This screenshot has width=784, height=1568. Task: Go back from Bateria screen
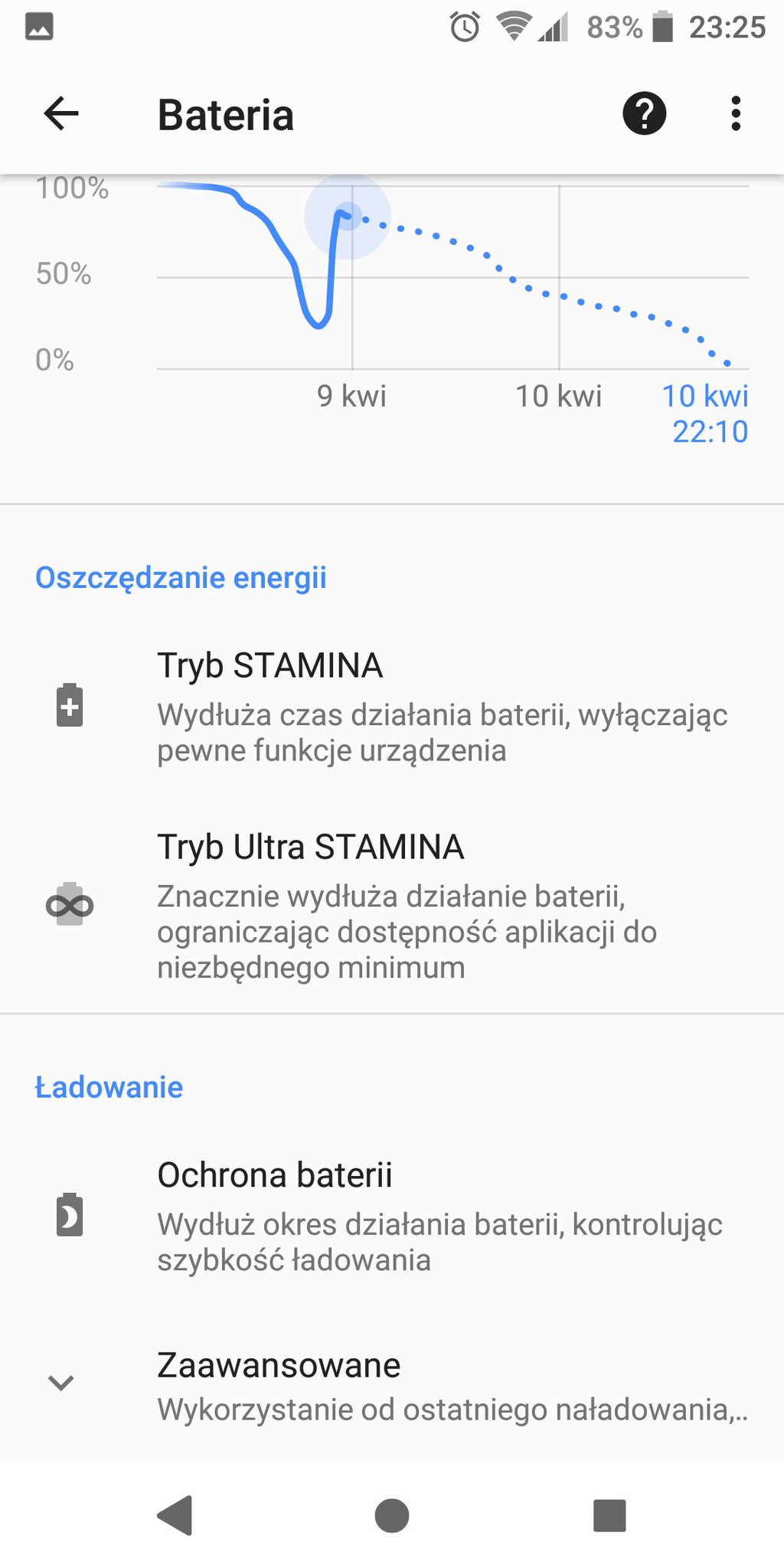(x=61, y=114)
